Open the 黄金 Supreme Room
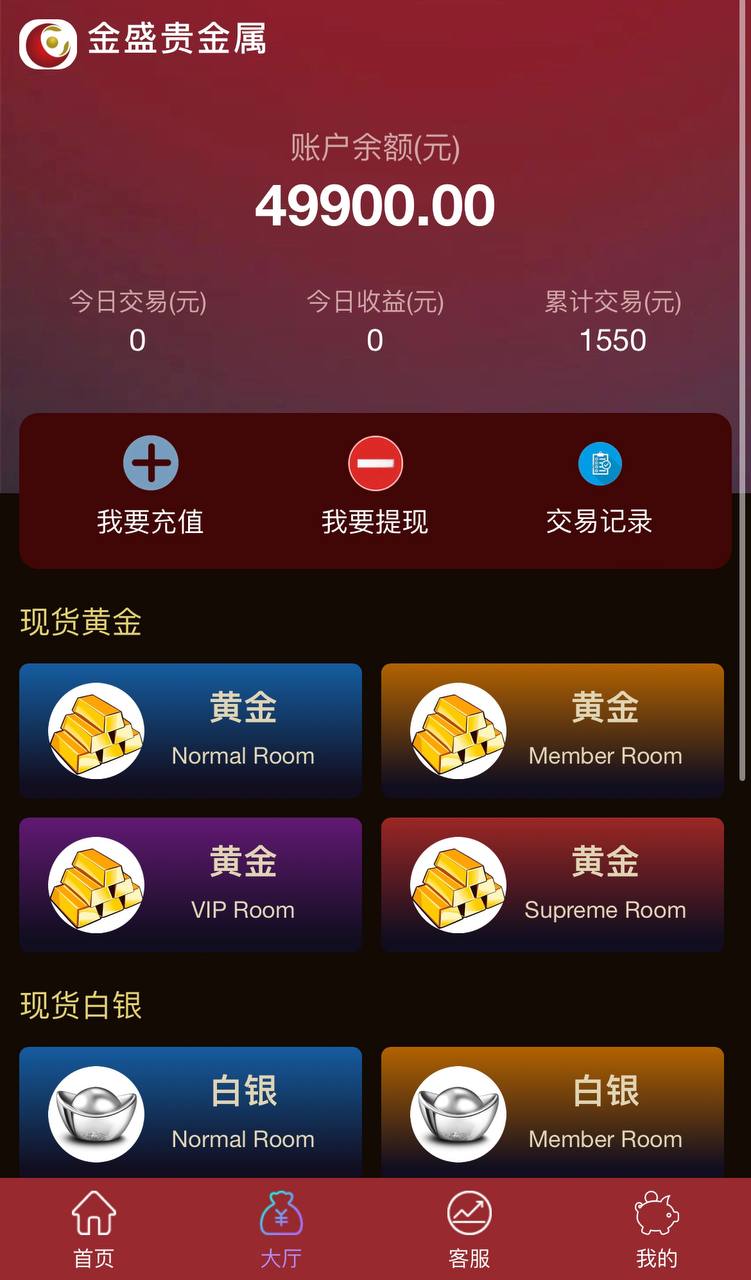This screenshot has width=751, height=1280. pos(552,884)
